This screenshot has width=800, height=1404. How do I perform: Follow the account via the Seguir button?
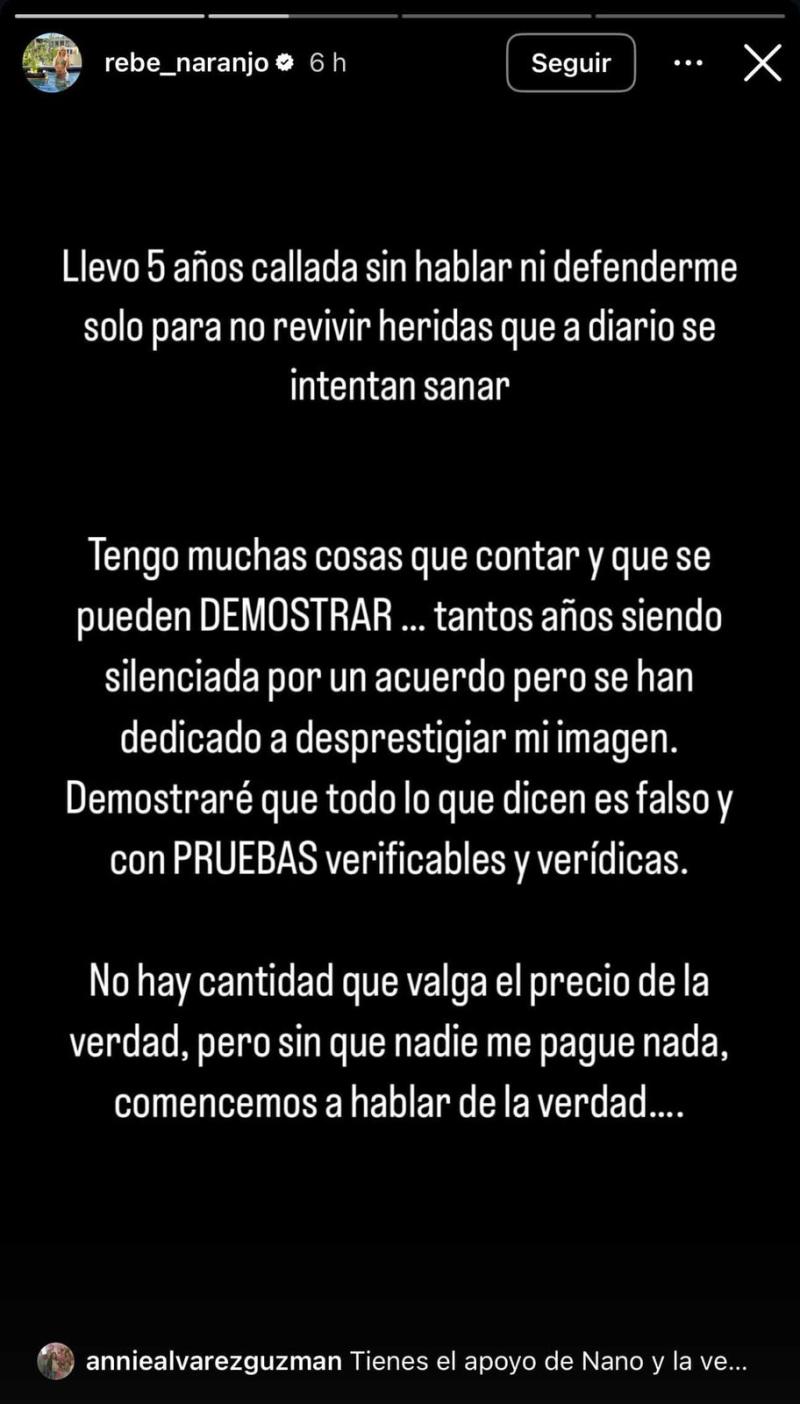(570, 62)
